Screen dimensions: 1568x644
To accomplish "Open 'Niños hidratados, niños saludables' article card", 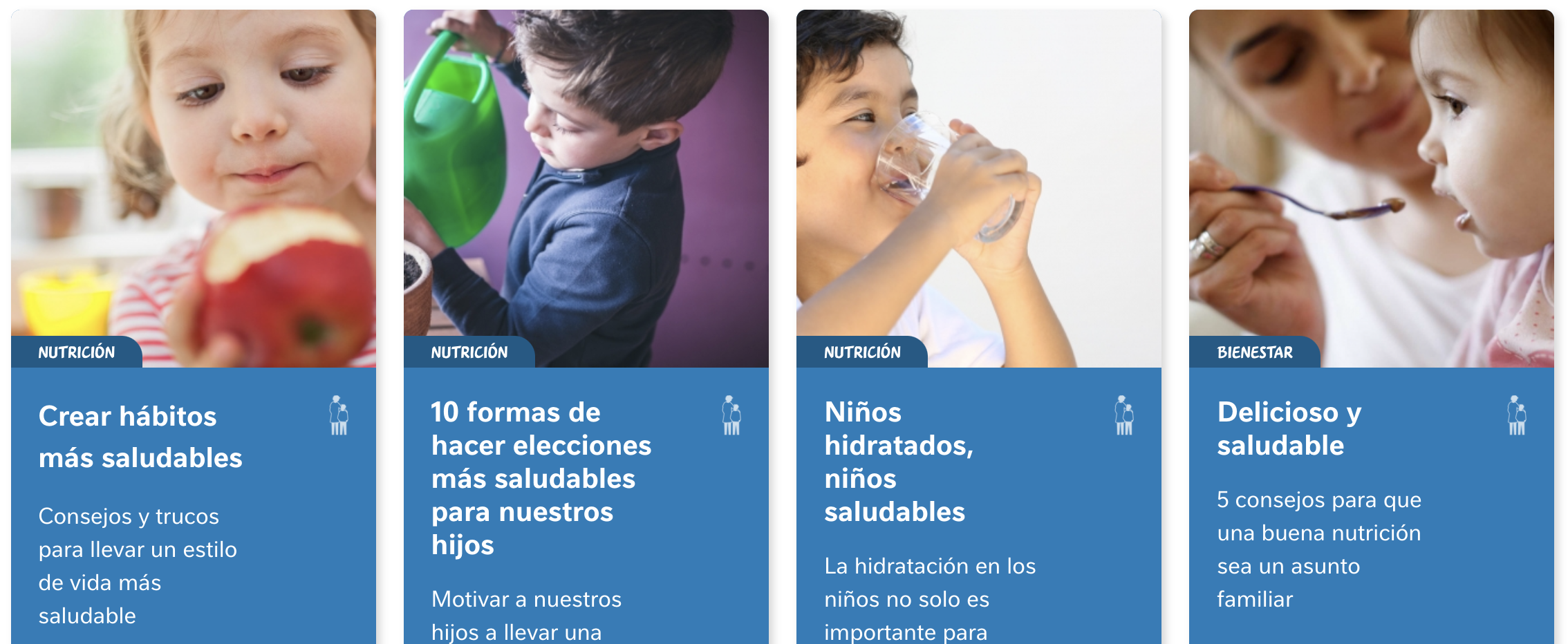I will point(898,462).
